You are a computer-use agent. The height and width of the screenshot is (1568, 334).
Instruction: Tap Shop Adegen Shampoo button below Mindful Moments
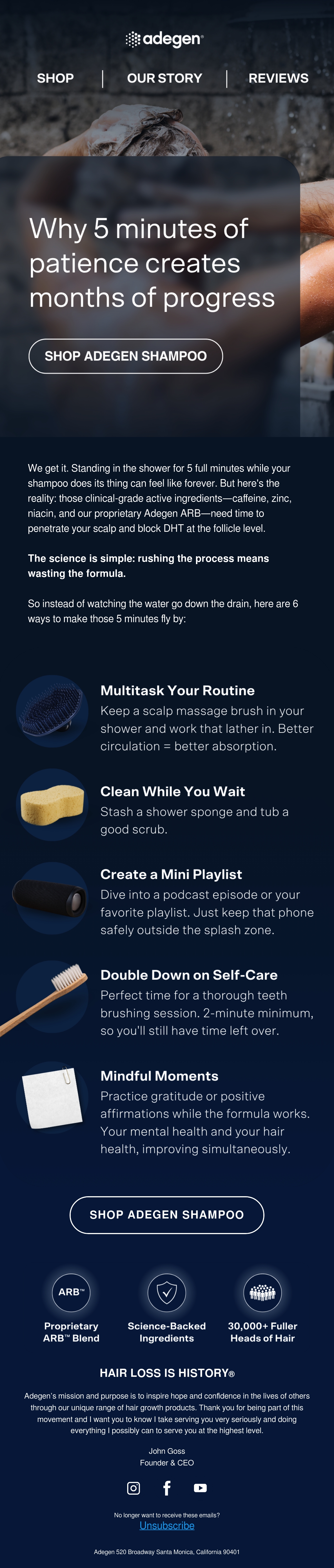tap(167, 1214)
